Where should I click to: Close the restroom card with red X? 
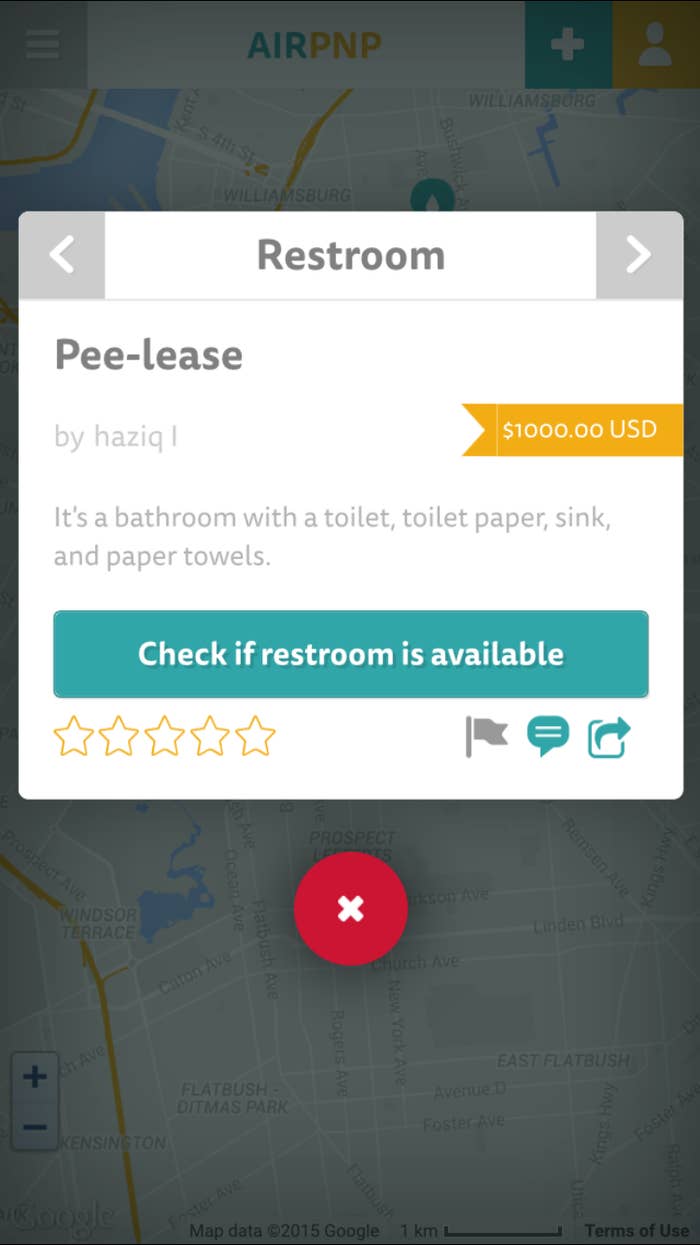[351, 908]
